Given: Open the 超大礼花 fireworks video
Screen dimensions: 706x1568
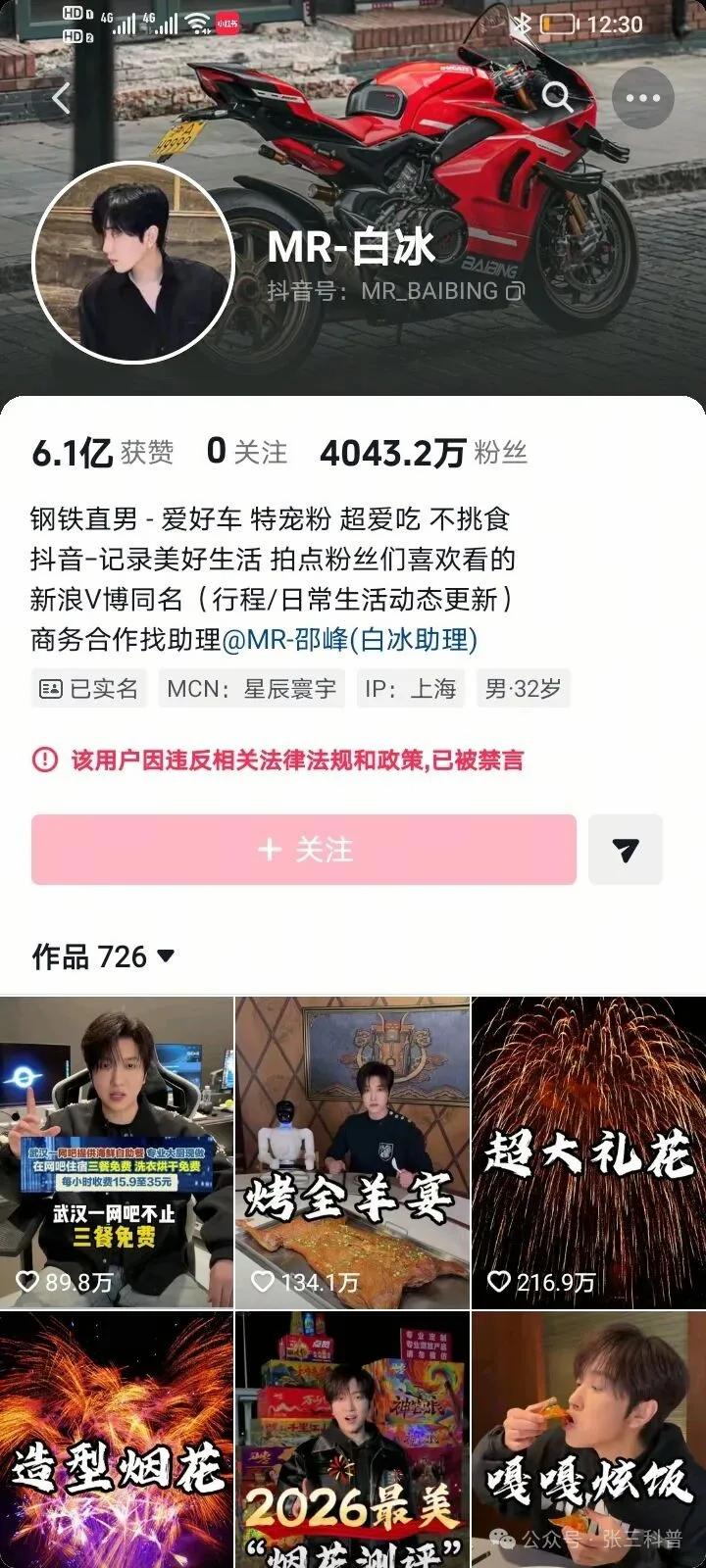Looking at the screenshot, I should [x=589, y=1152].
